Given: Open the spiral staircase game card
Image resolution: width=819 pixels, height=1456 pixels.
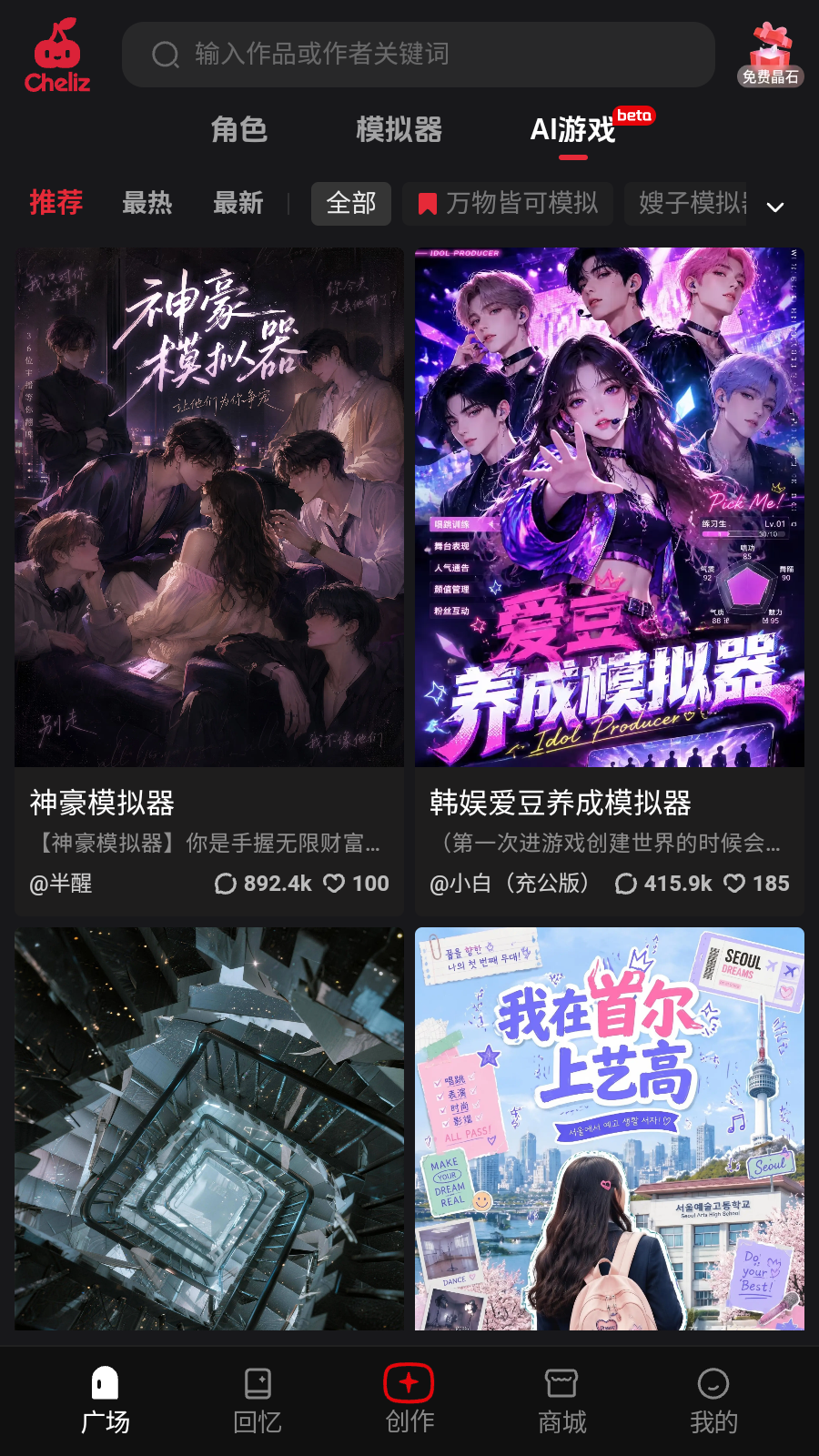Looking at the screenshot, I should pos(209,1128).
